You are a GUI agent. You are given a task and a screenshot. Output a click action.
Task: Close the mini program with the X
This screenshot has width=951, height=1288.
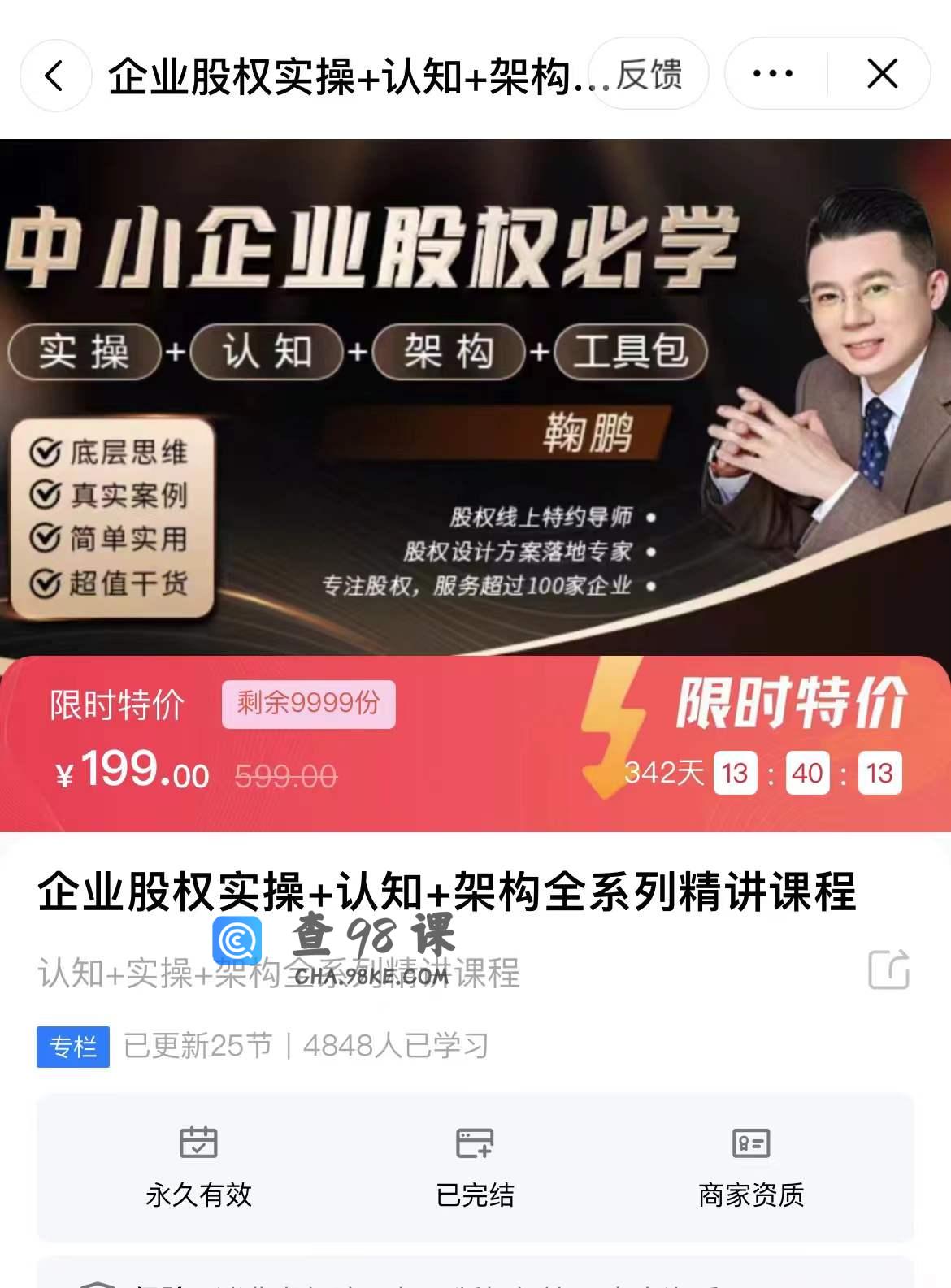[882, 74]
